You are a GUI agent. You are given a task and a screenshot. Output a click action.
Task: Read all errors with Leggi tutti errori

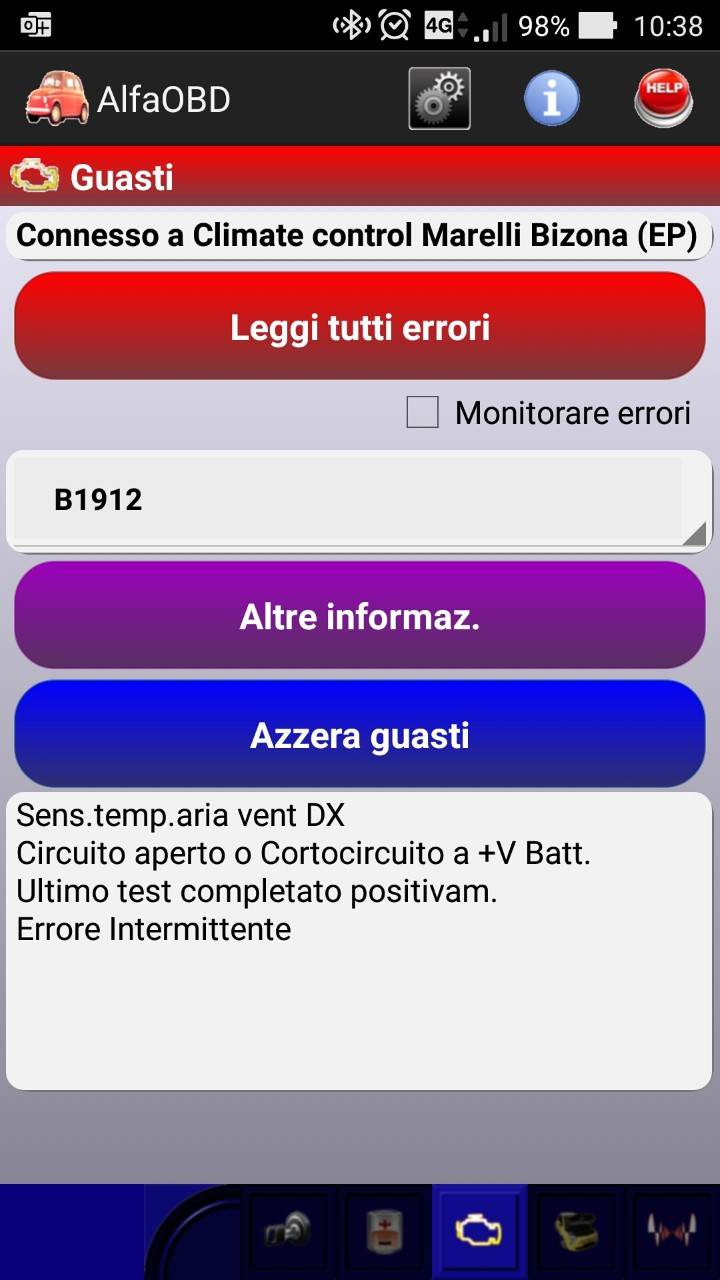tap(360, 327)
